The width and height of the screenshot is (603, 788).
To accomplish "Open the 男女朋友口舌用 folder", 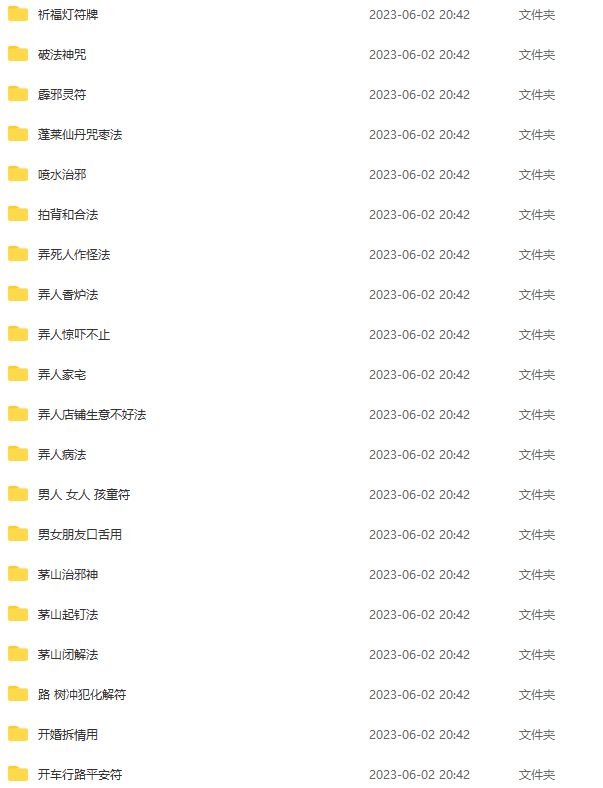I will pos(79,535).
